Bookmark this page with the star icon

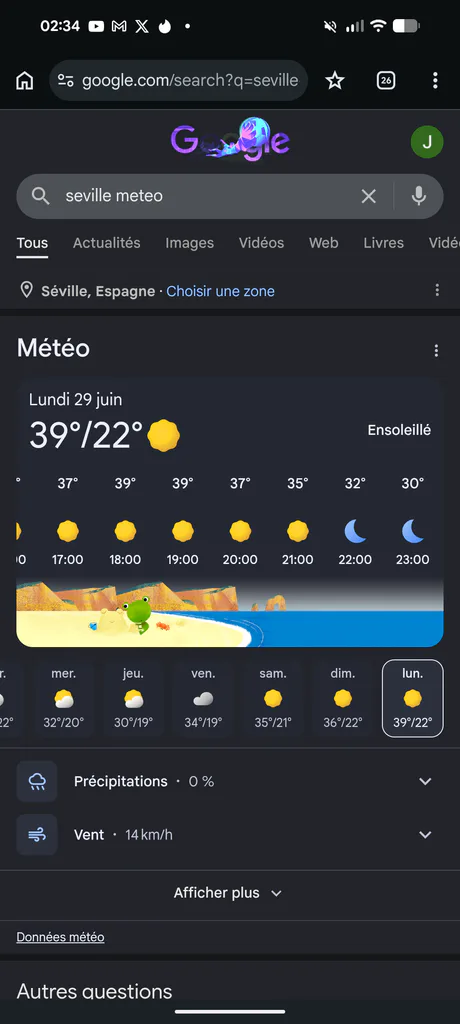click(335, 81)
